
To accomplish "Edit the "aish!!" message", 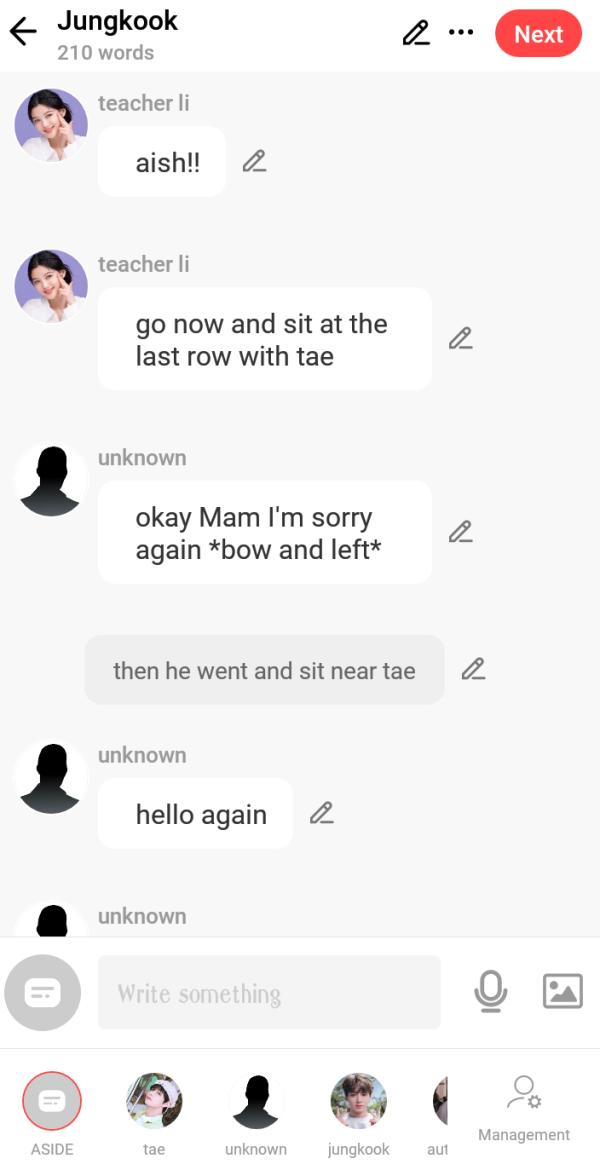I will click(x=254, y=161).
